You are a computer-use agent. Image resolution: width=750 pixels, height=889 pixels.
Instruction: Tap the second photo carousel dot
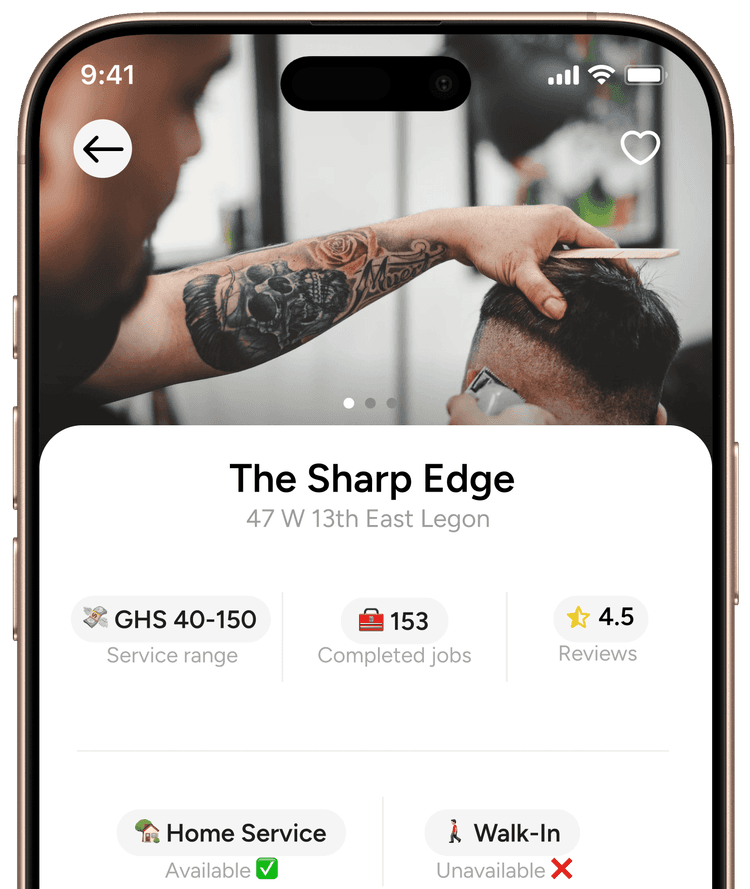pos(370,403)
